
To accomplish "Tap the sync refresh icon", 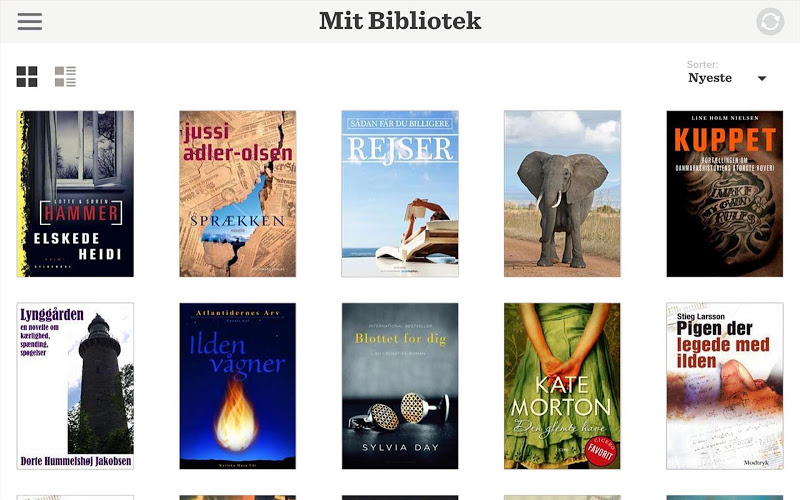I will (770, 22).
